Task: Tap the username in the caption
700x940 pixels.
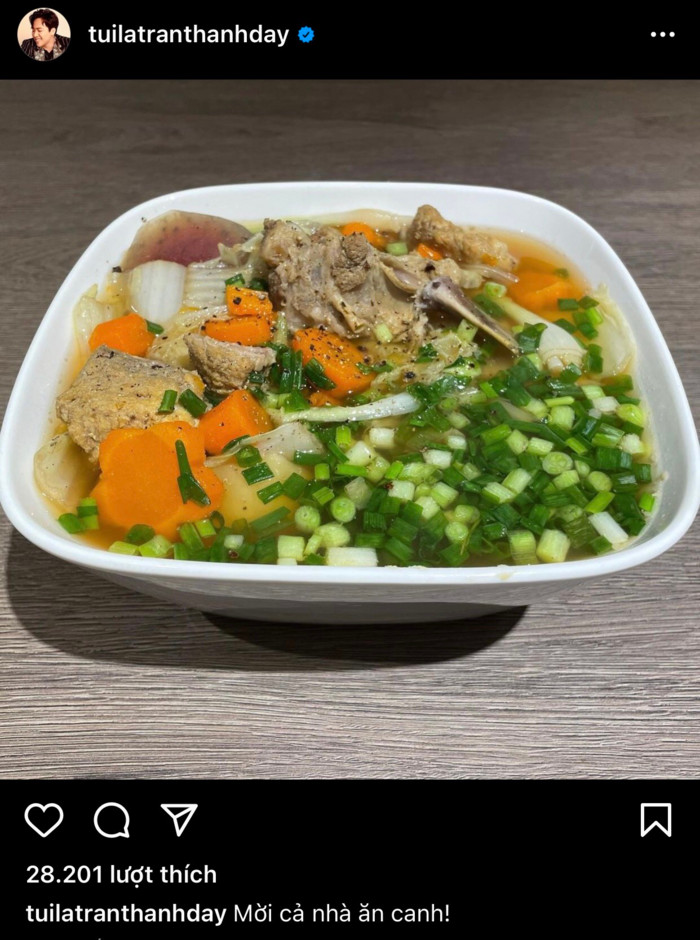Action: [126, 913]
